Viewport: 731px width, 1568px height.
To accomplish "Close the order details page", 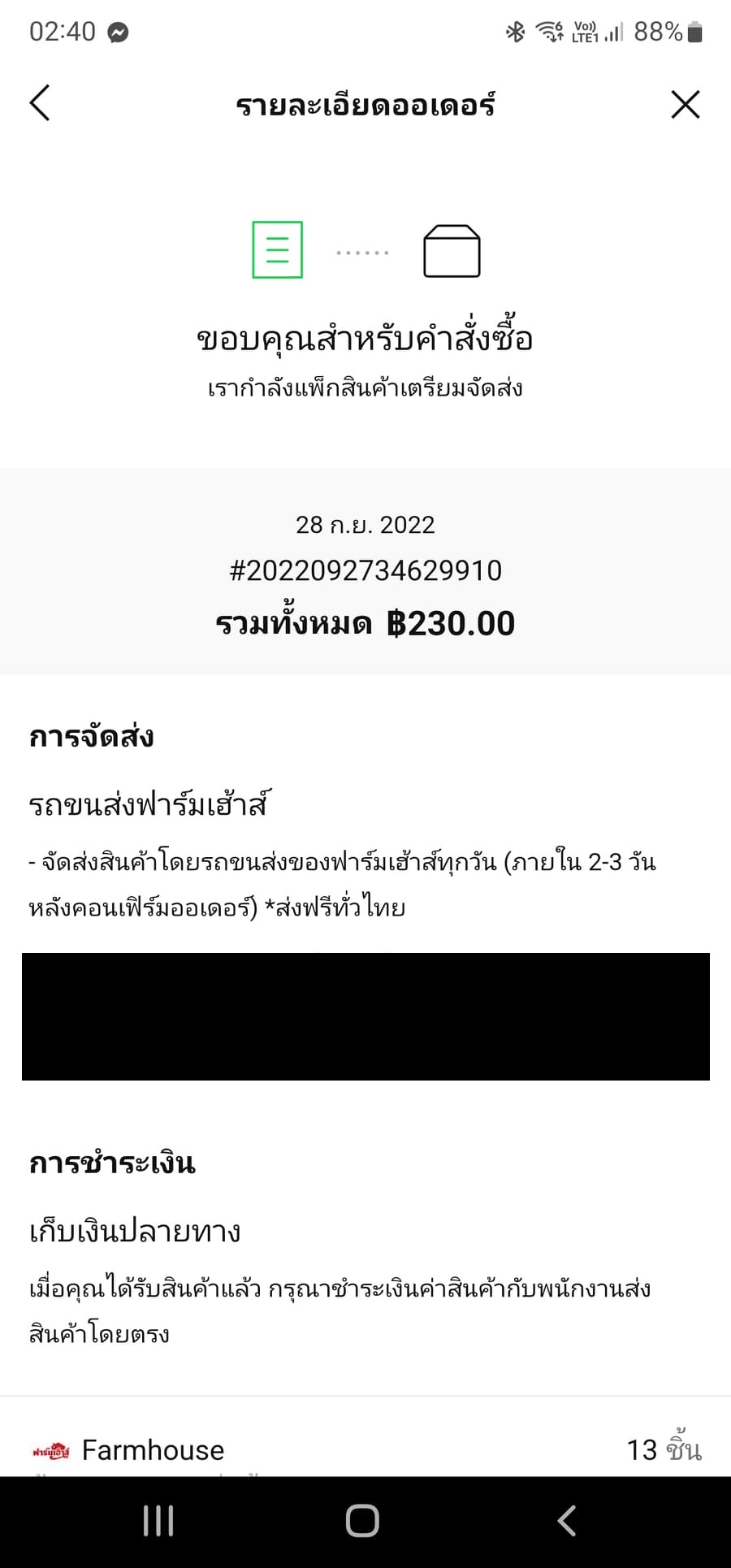I will (x=686, y=104).
